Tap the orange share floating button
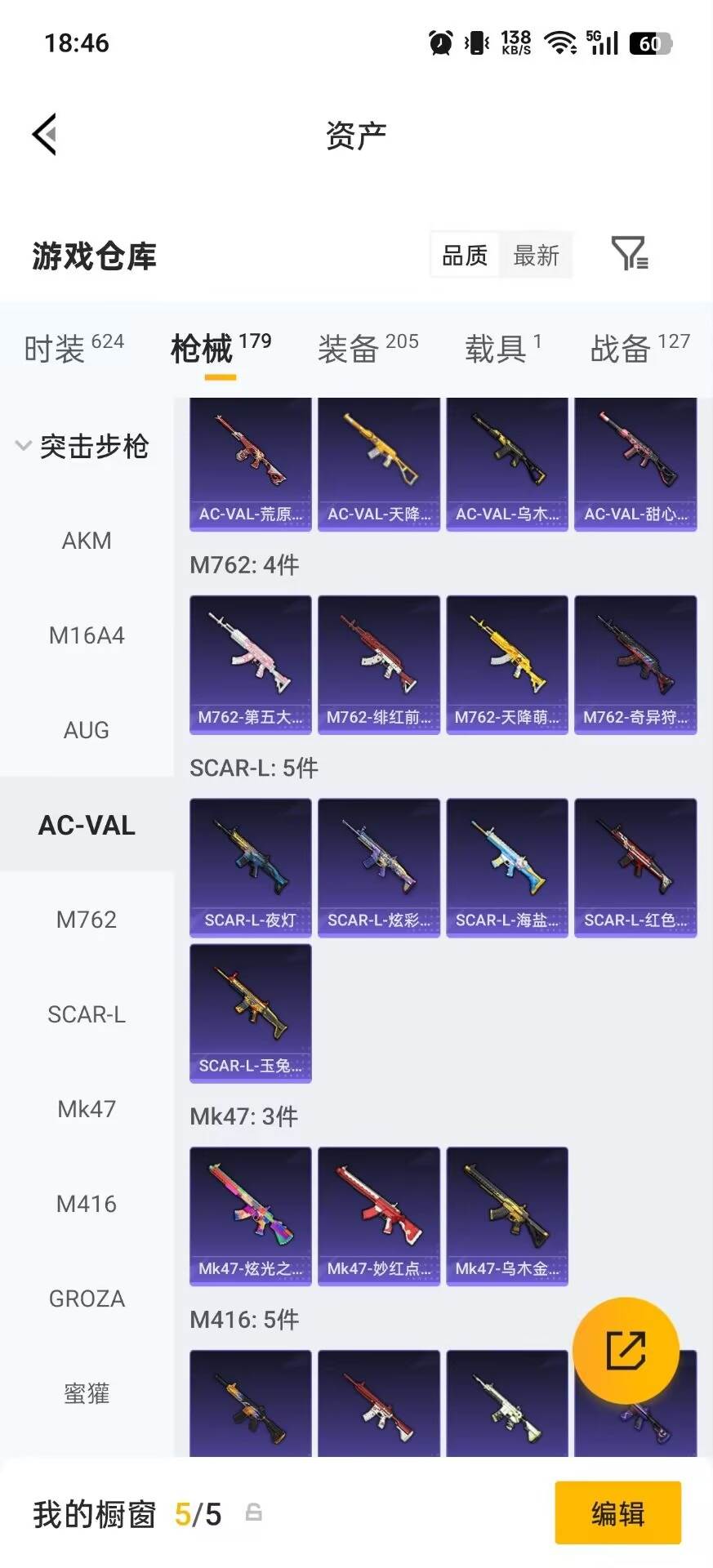Image resolution: width=713 pixels, height=1568 pixels. 626,1351
